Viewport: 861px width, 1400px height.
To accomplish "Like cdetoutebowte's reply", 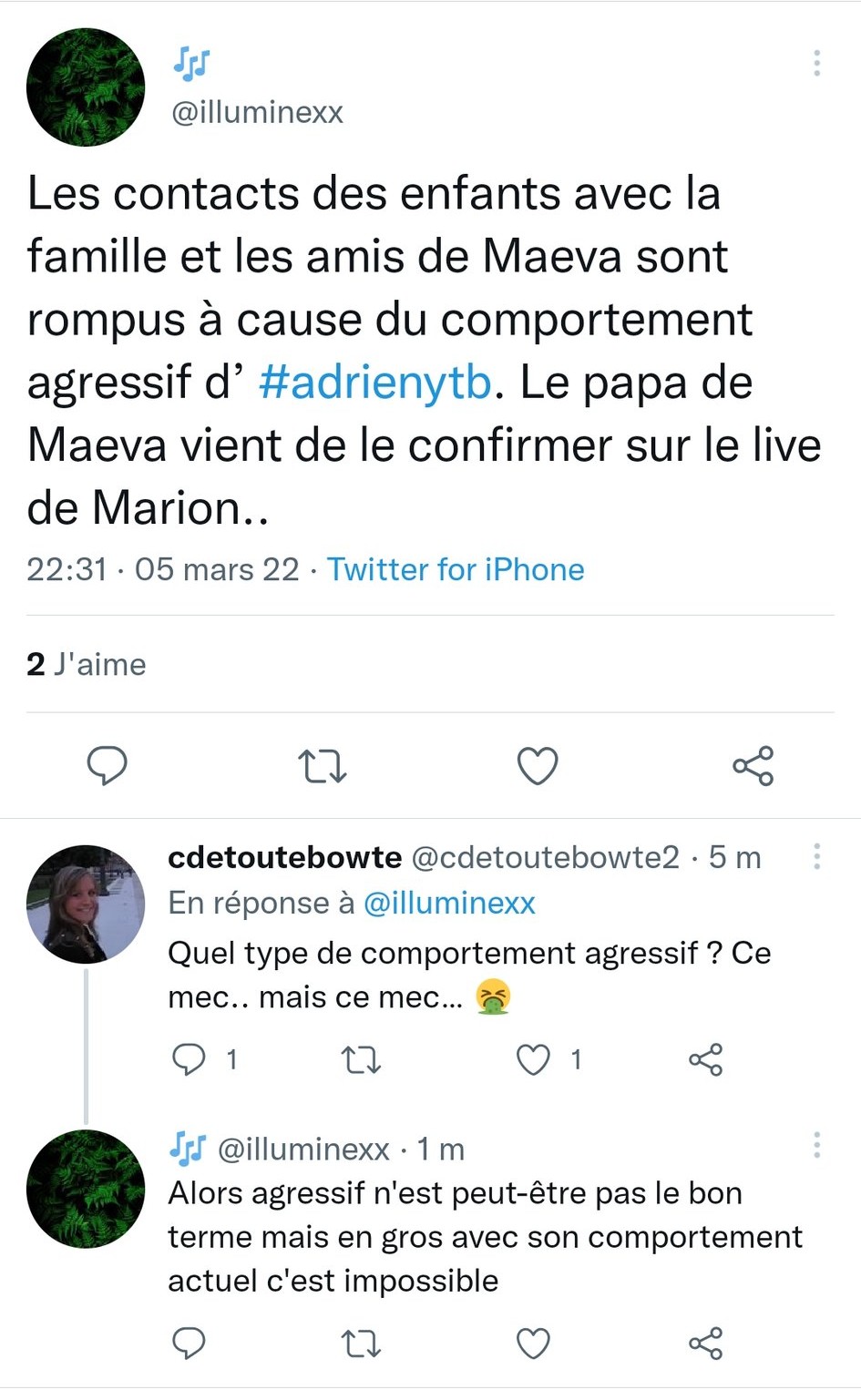I will pos(533,1059).
